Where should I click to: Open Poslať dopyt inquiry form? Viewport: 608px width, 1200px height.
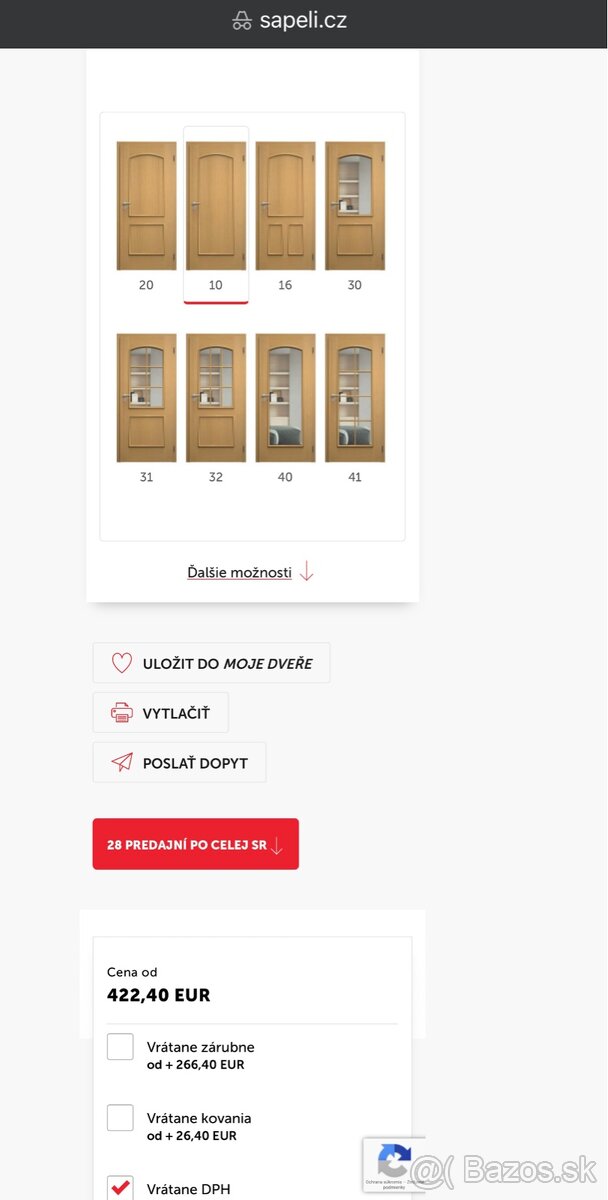[180, 763]
